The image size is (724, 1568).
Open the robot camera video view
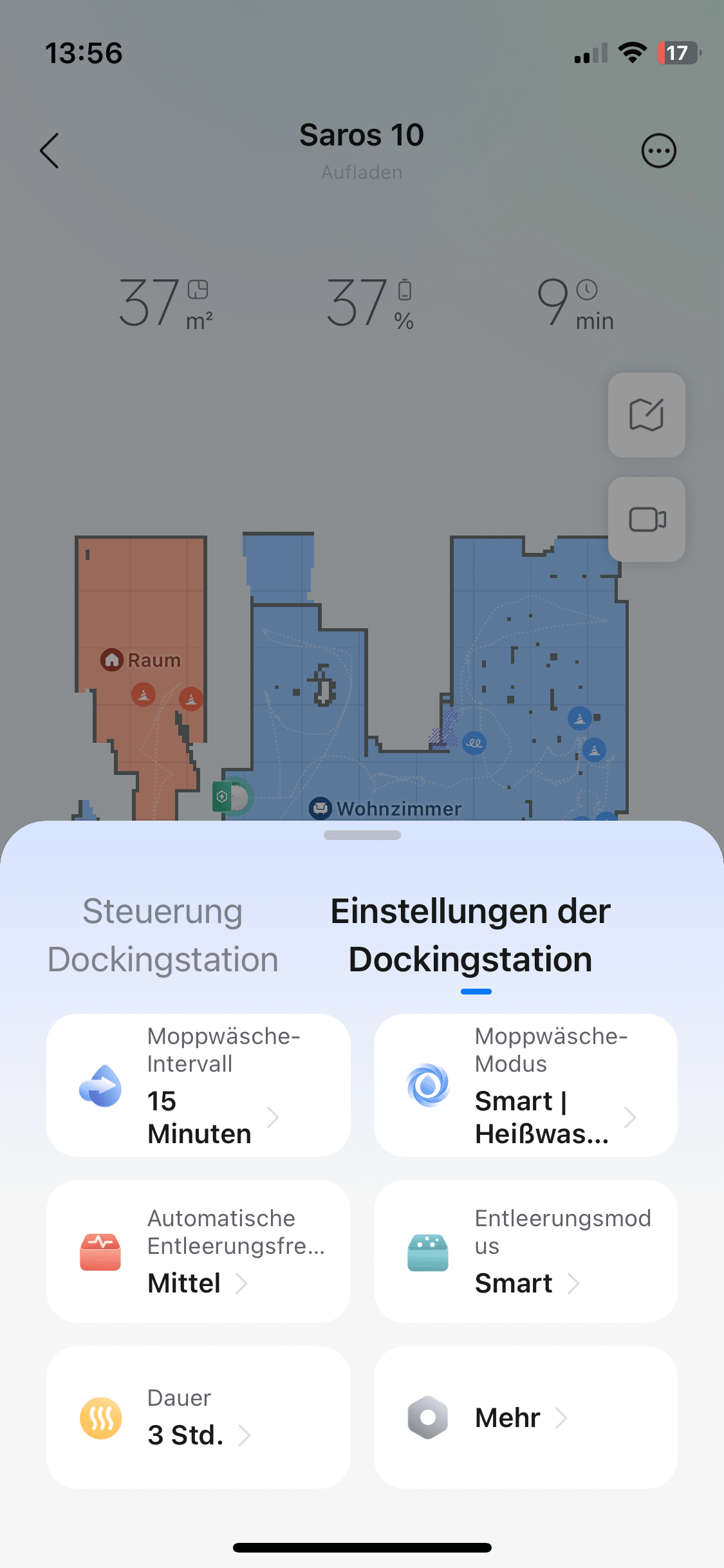point(646,519)
